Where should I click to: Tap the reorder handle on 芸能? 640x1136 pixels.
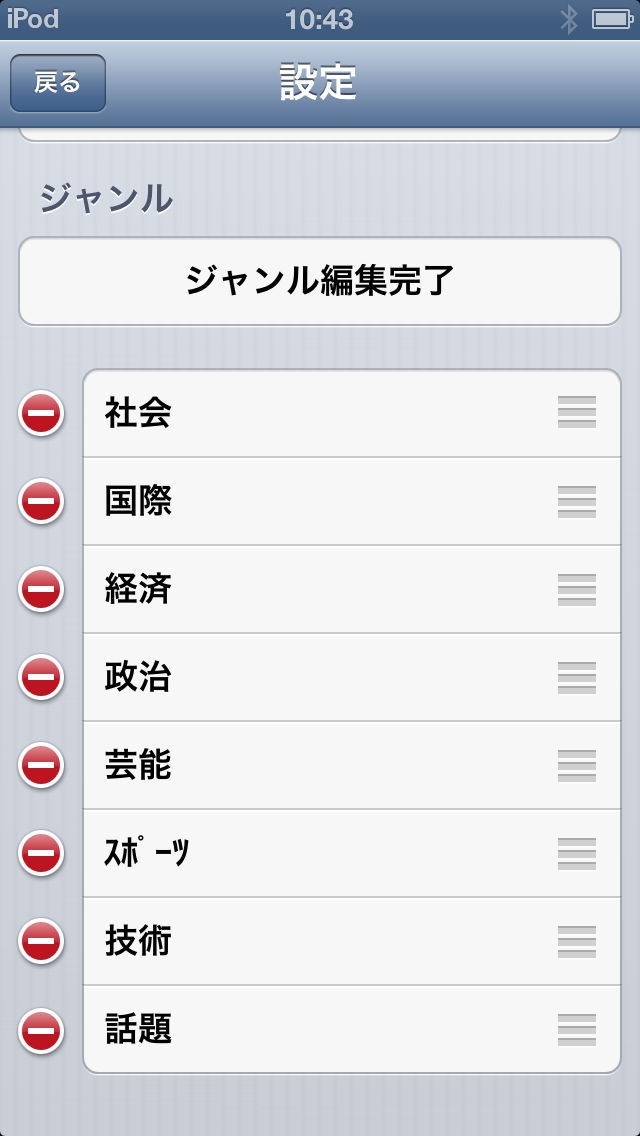point(577,765)
